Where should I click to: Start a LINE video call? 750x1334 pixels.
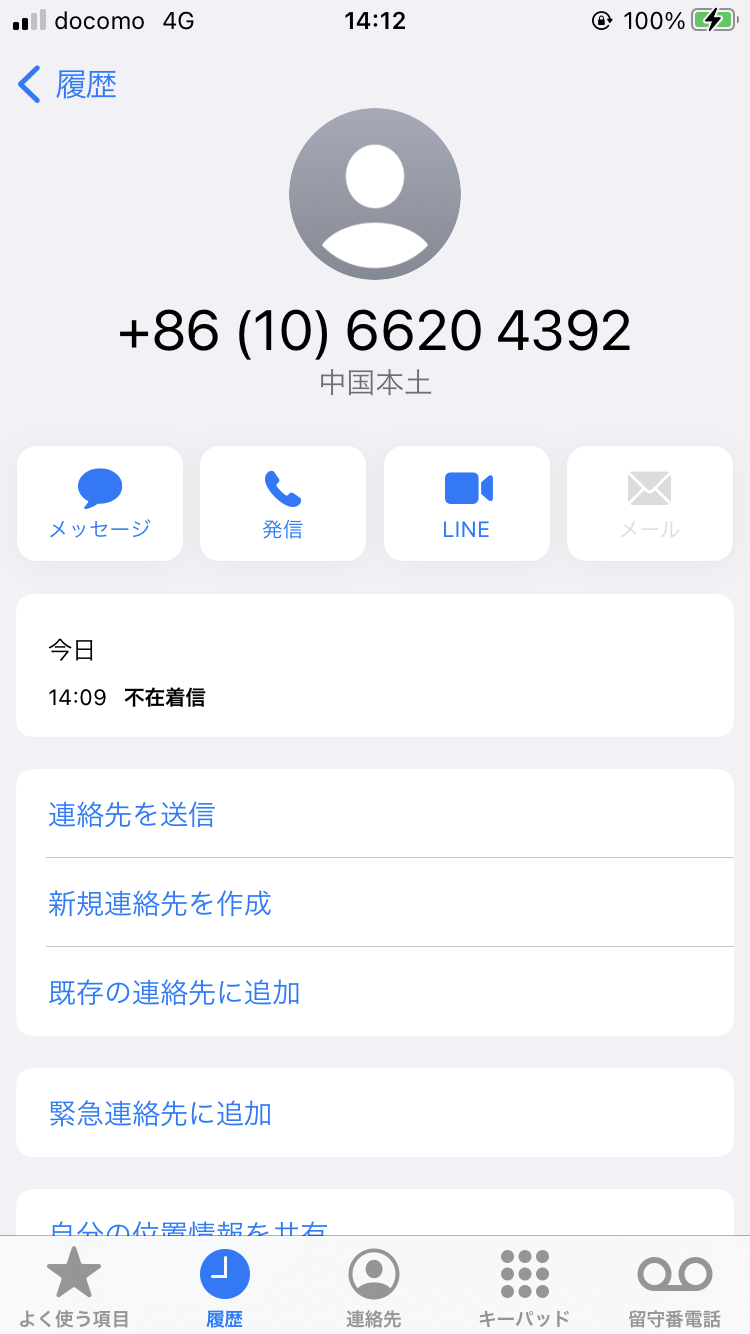pyautogui.click(x=467, y=503)
